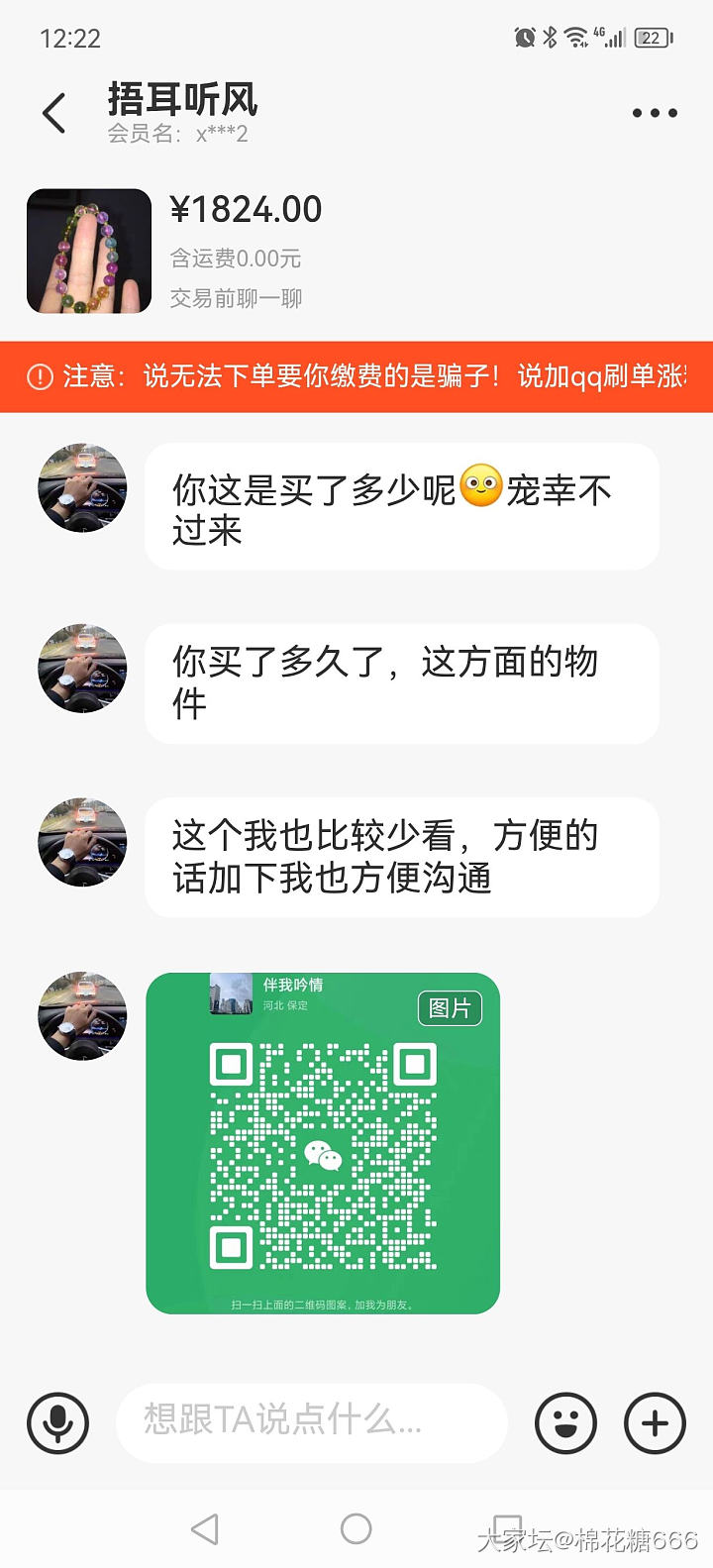Open the emoji picker
This screenshot has width=713, height=1568.
pyautogui.click(x=565, y=1423)
